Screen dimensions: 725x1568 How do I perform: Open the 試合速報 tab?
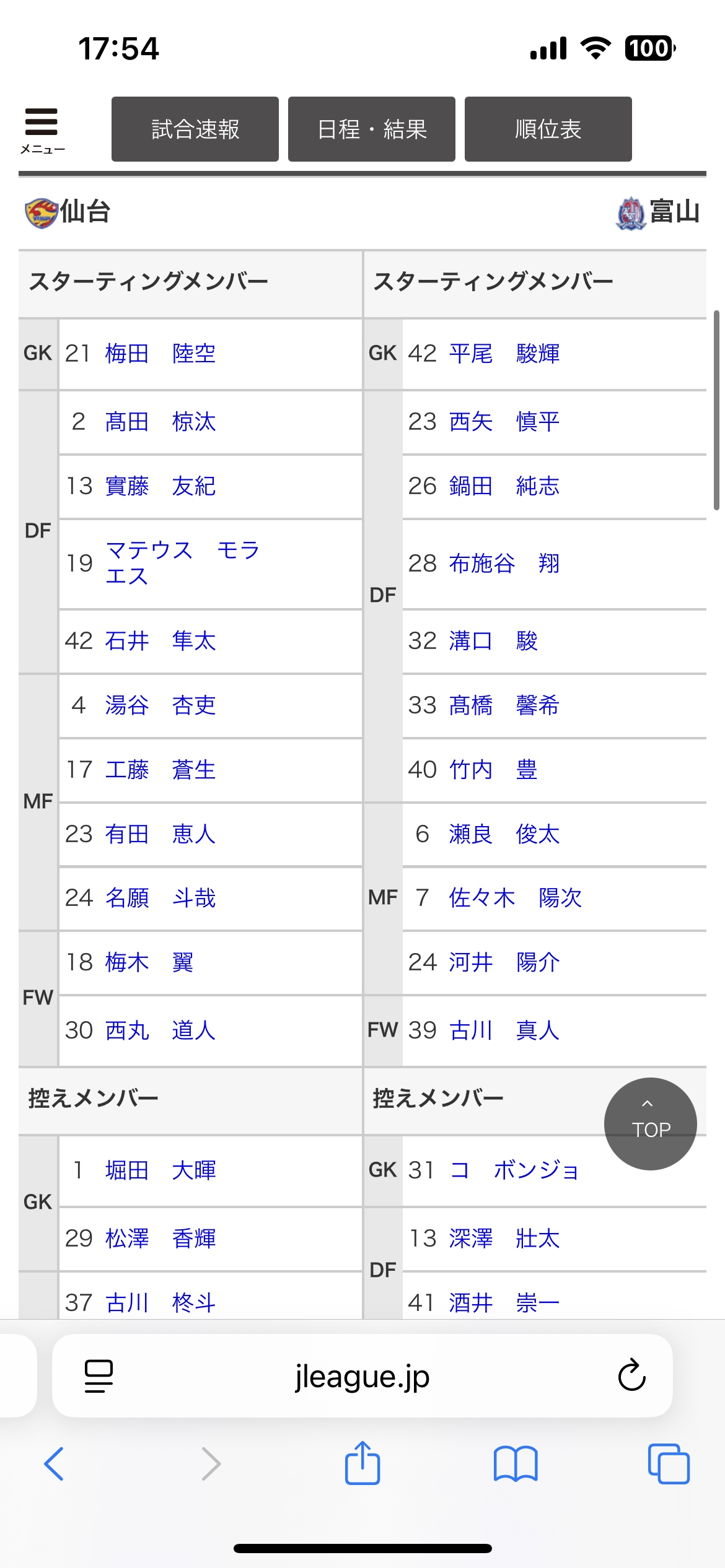click(195, 129)
